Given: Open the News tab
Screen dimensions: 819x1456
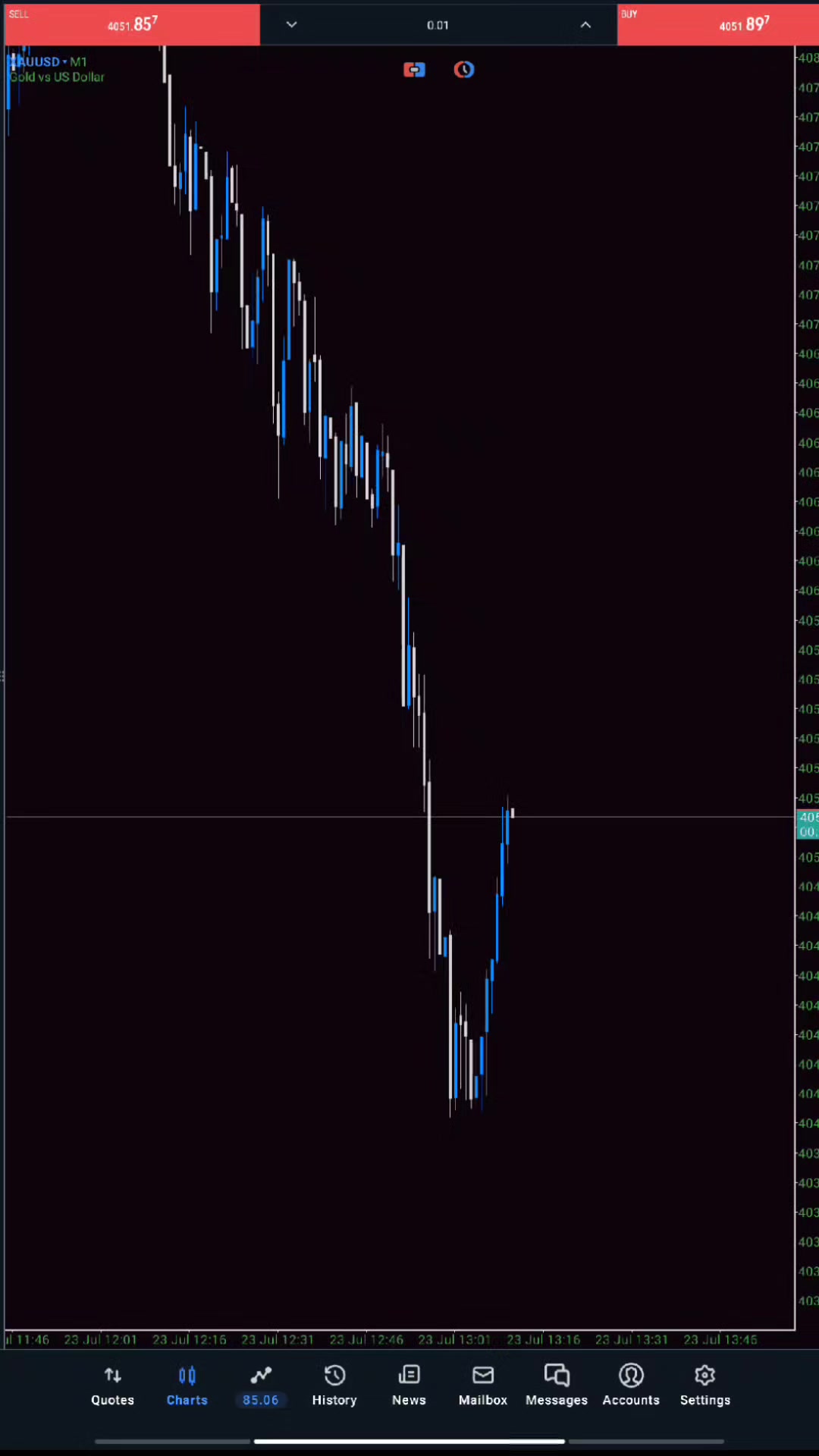Looking at the screenshot, I should pos(409,1386).
